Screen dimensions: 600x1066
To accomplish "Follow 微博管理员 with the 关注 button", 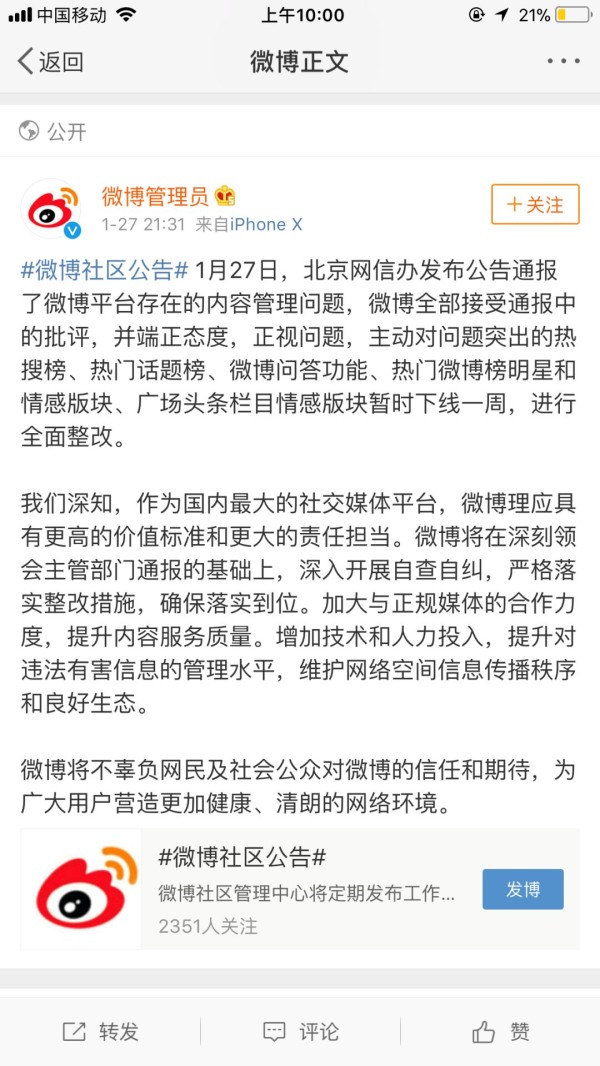I will (x=535, y=205).
